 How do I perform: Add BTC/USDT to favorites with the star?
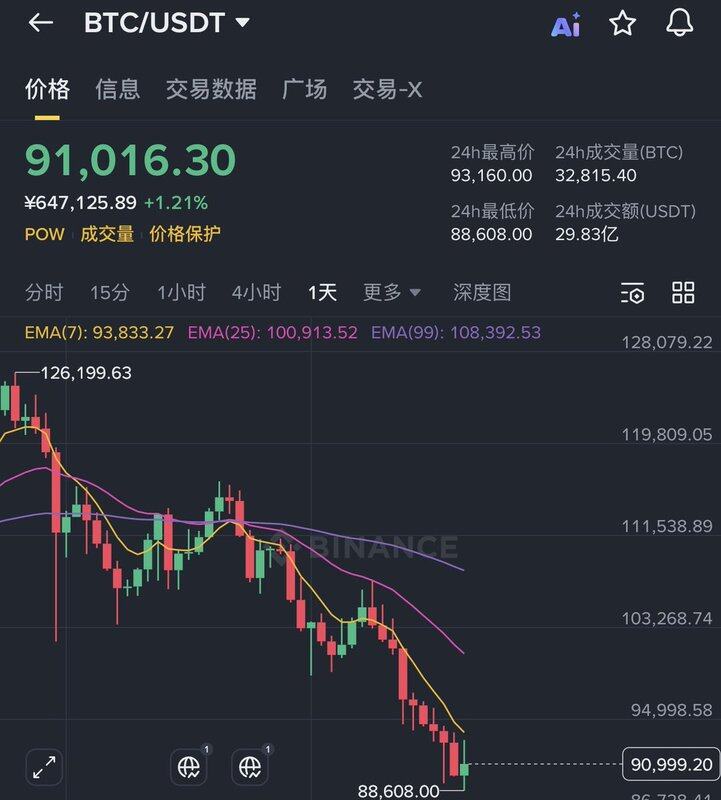(623, 23)
